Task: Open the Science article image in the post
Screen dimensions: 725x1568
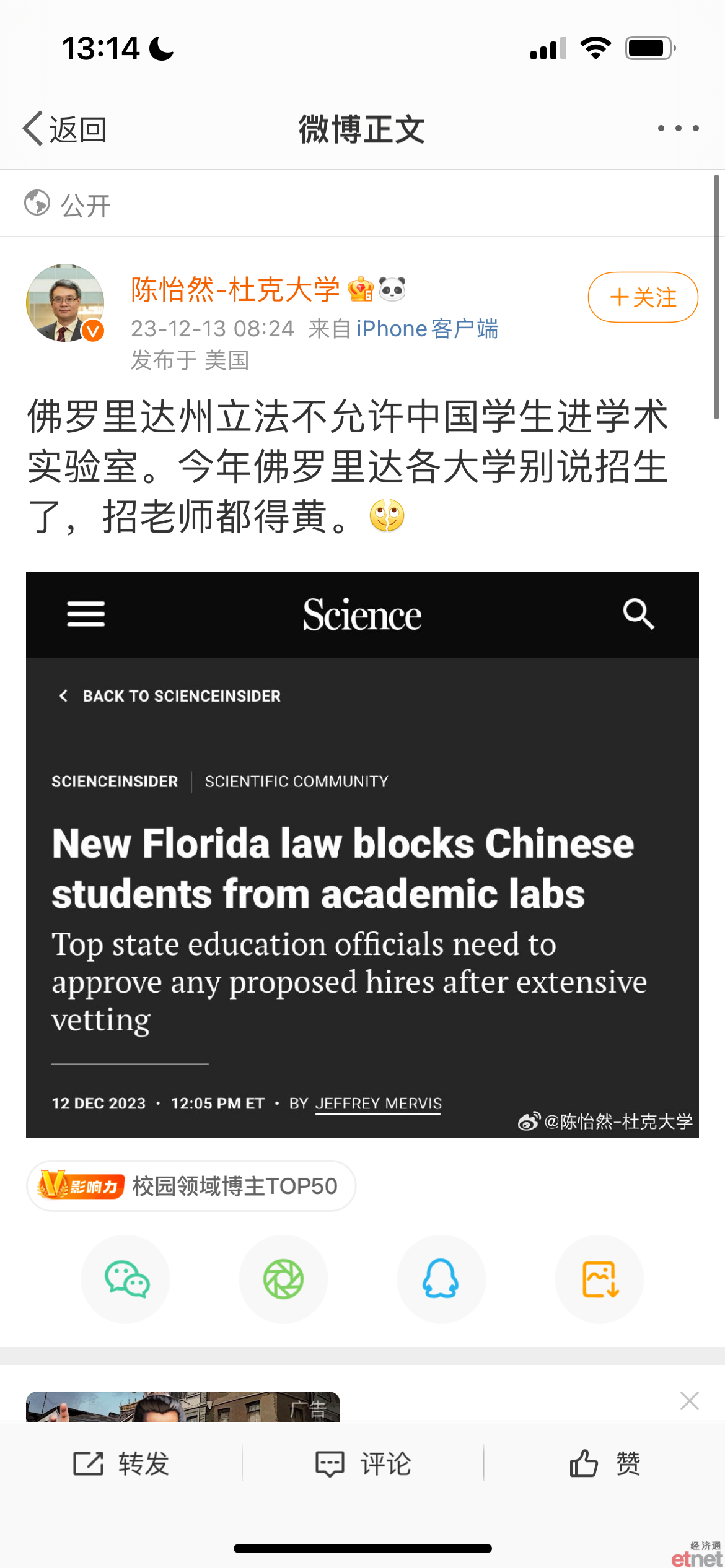Action: pyautogui.click(x=362, y=855)
